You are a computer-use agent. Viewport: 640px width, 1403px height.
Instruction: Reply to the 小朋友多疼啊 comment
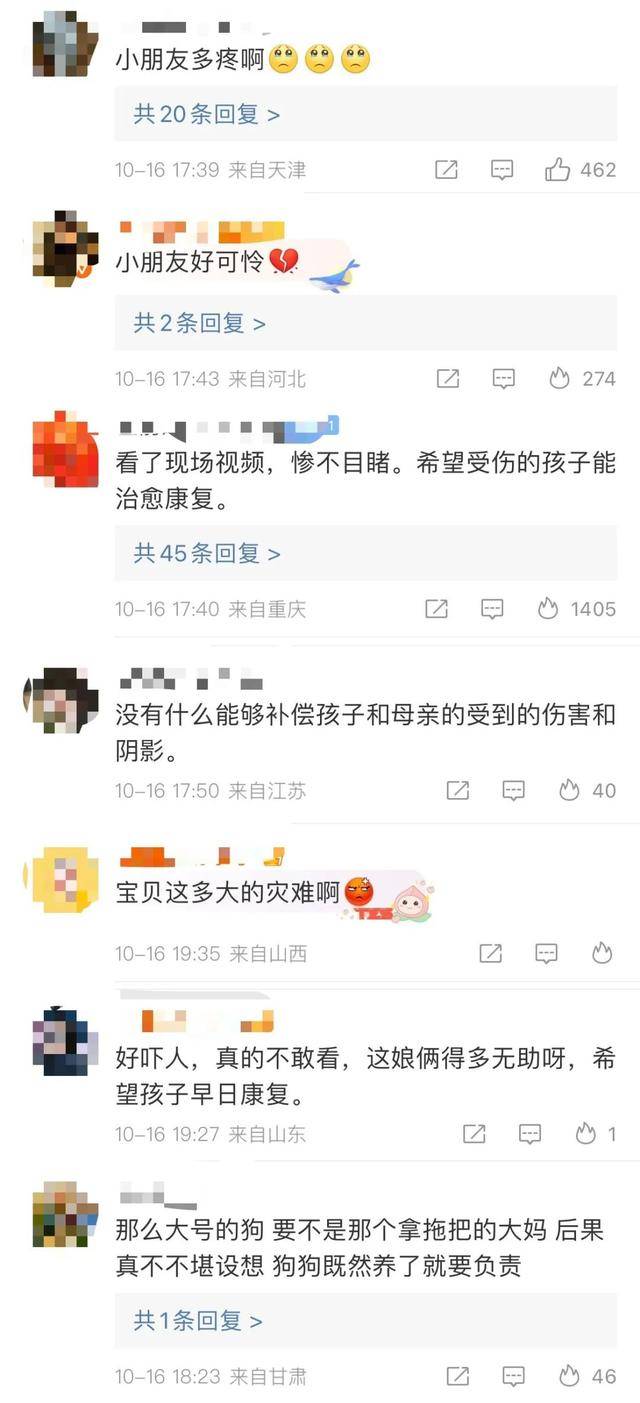[x=502, y=170]
